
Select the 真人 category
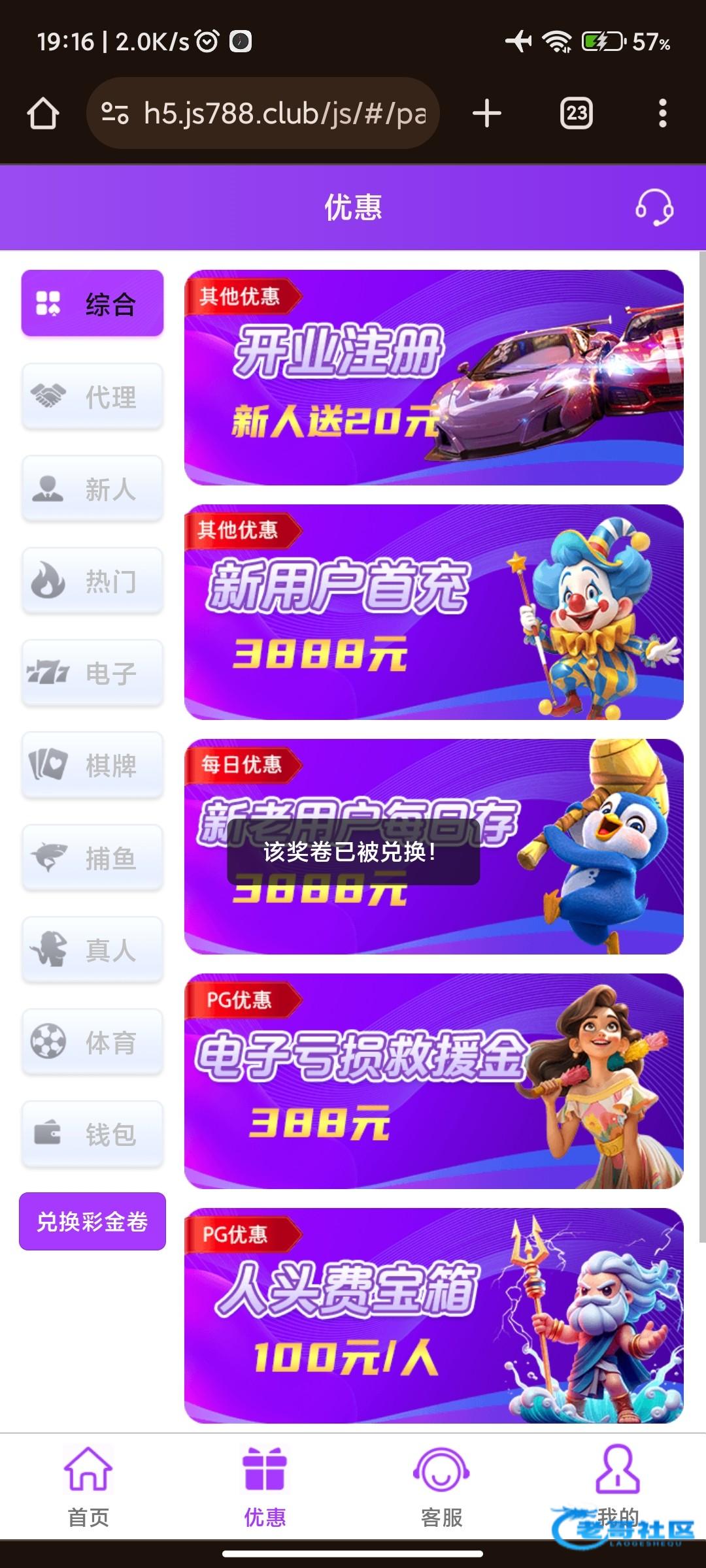coord(92,950)
